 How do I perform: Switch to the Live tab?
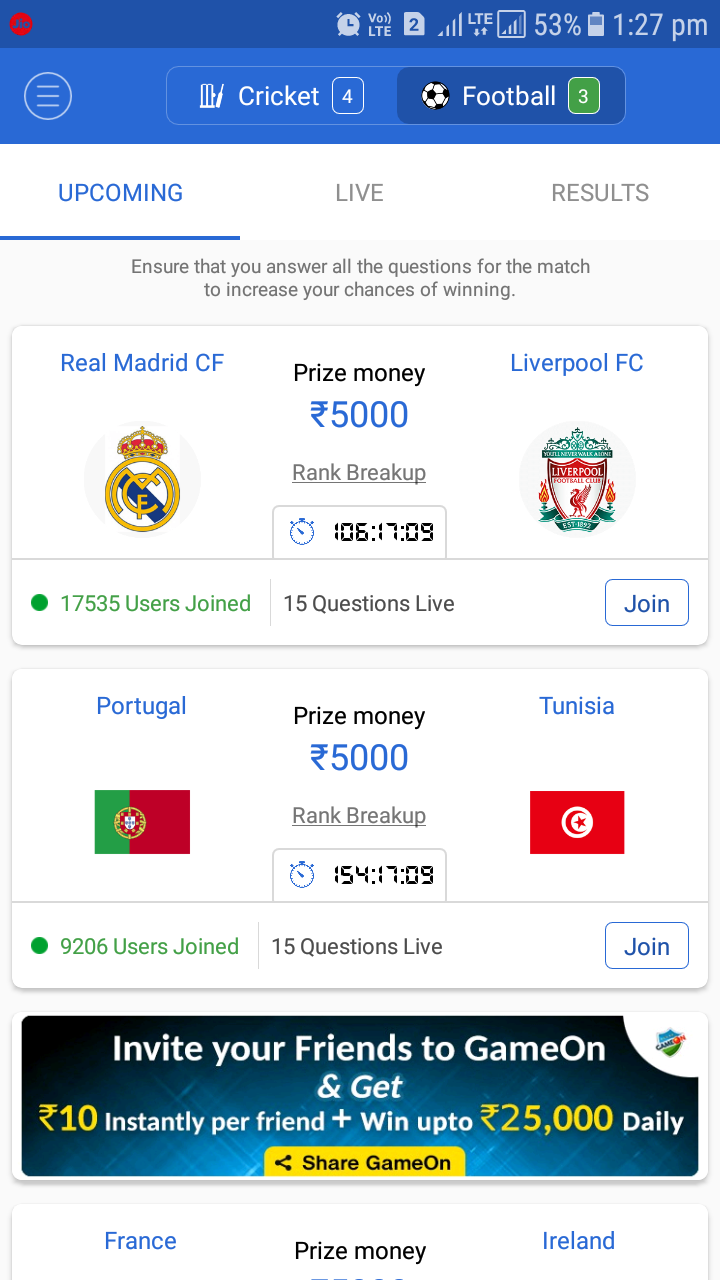pyautogui.click(x=360, y=193)
